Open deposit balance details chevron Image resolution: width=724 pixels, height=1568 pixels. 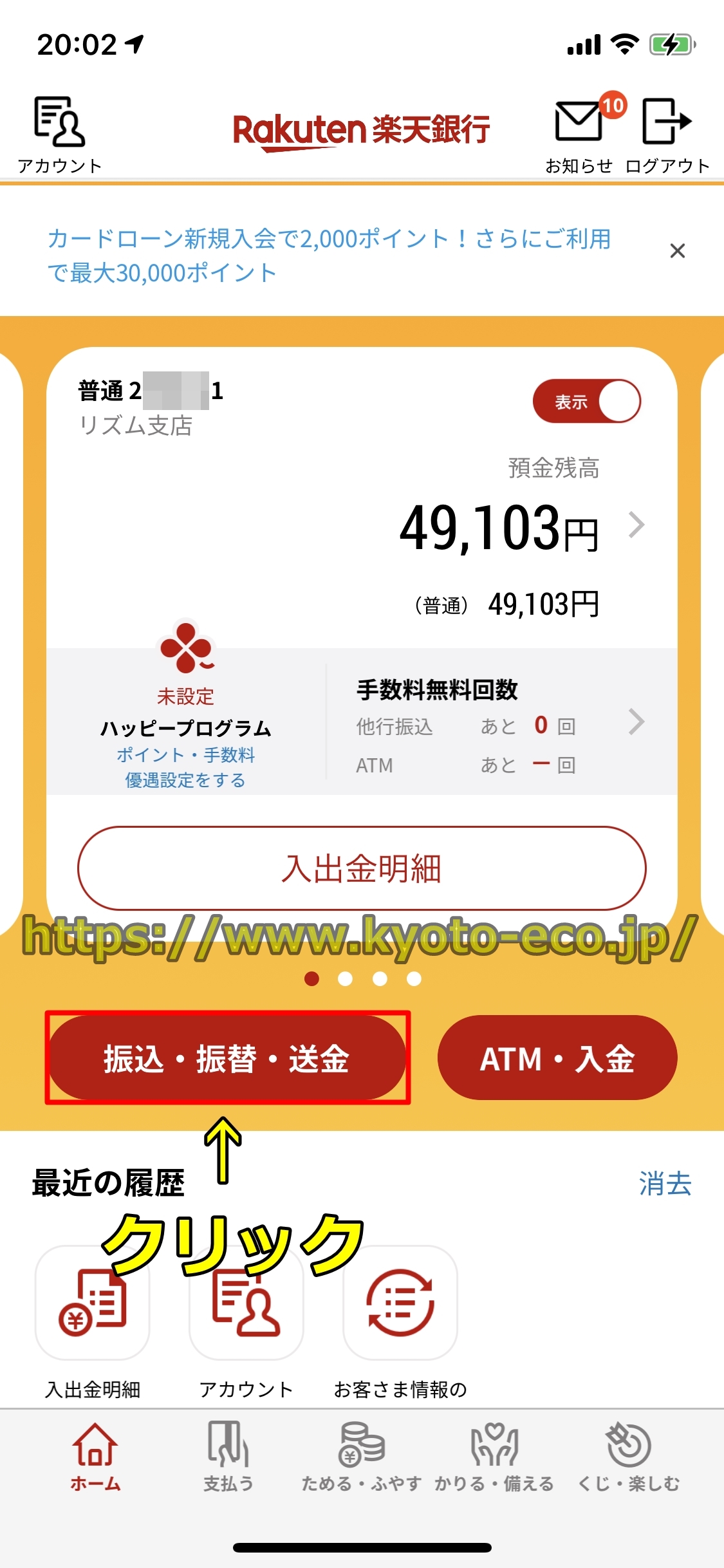coord(636,525)
